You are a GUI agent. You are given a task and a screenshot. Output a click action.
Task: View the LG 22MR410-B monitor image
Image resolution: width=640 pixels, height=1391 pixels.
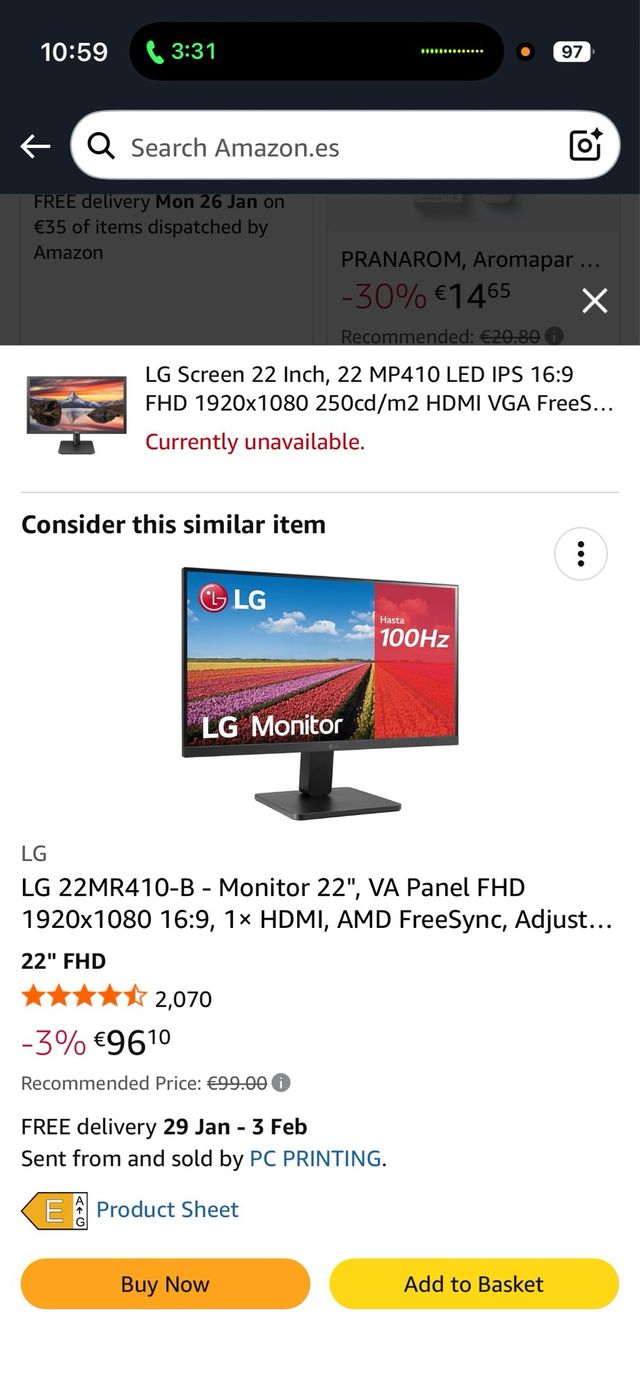(x=320, y=690)
